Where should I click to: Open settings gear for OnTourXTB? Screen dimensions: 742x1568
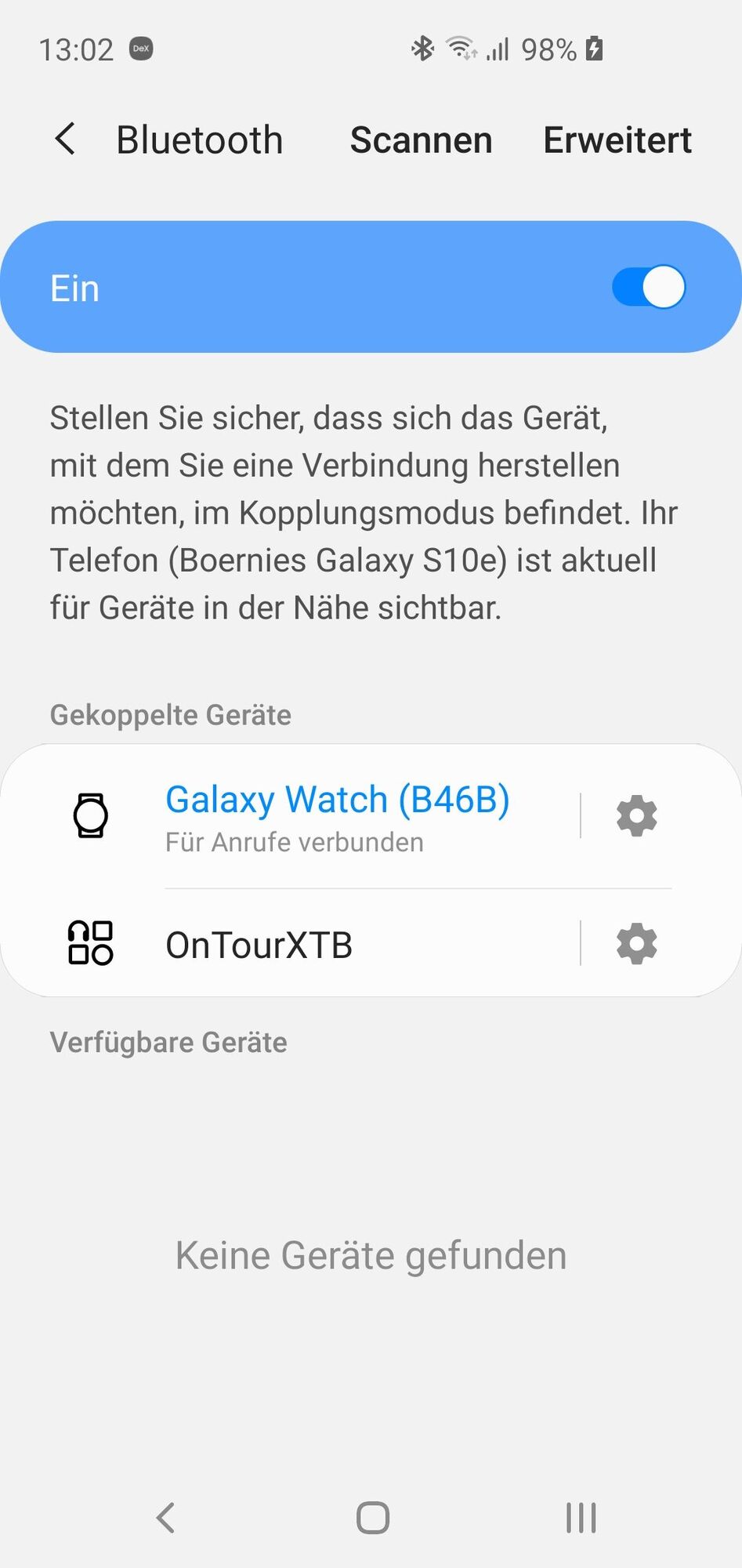[636, 944]
